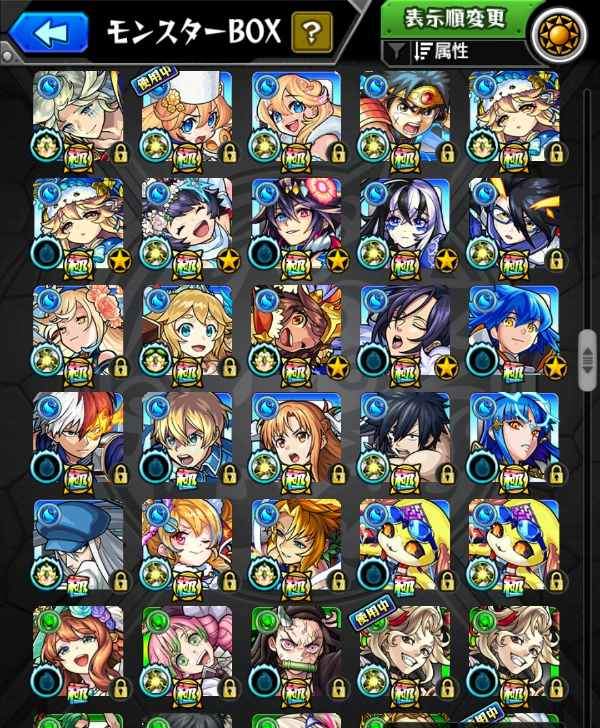Tap the scrollbar handle on the right edge
Image resolution: width=600 pixels, height=728 pixels.
(x=587, y=360)
